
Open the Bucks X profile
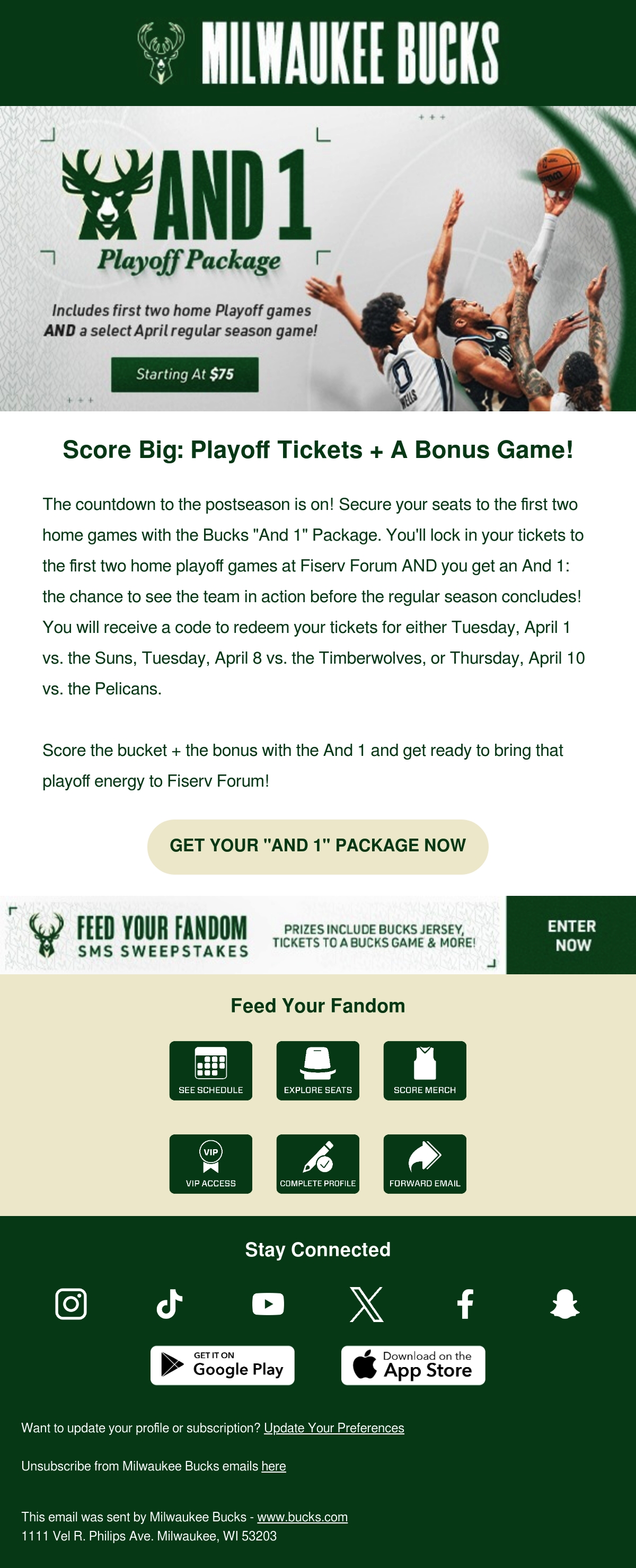(366, 1304)
